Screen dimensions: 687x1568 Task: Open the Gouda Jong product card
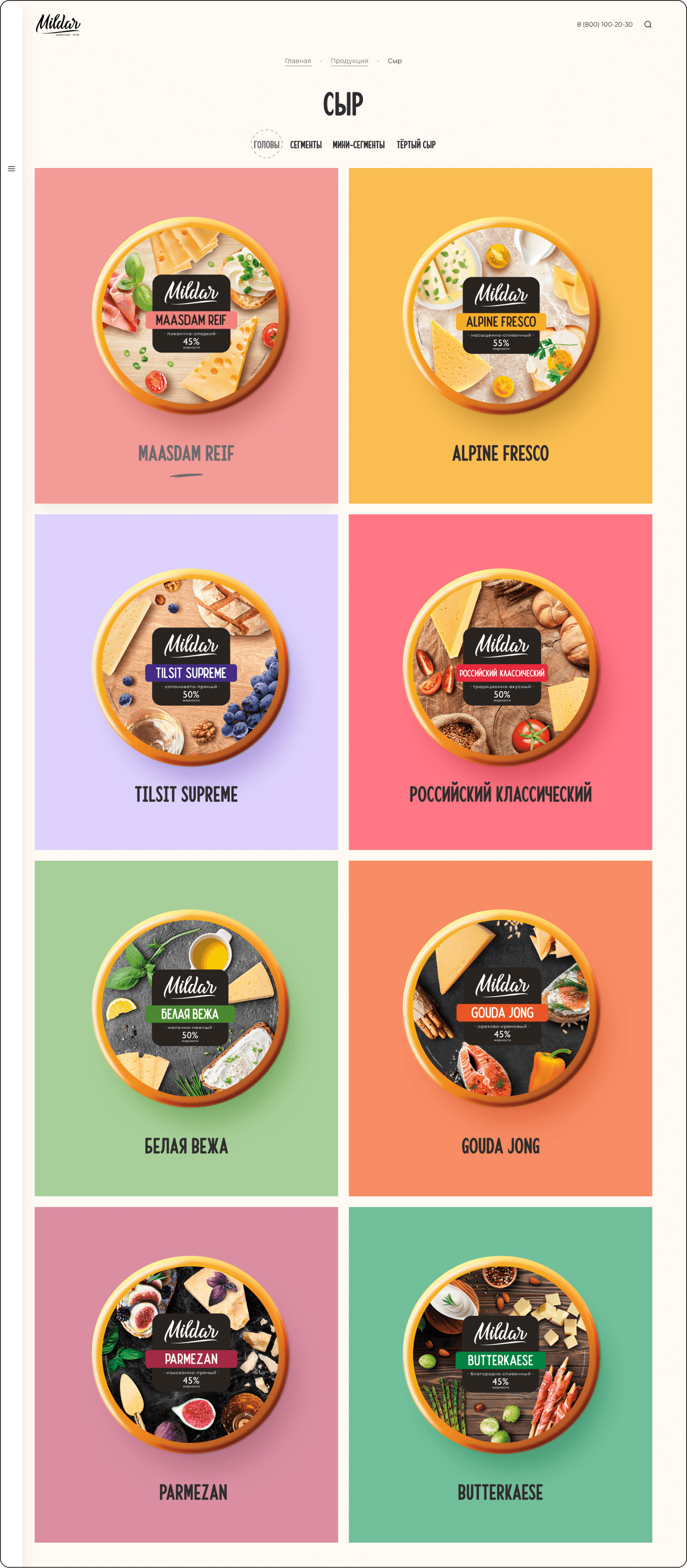tap(500, 1028)
